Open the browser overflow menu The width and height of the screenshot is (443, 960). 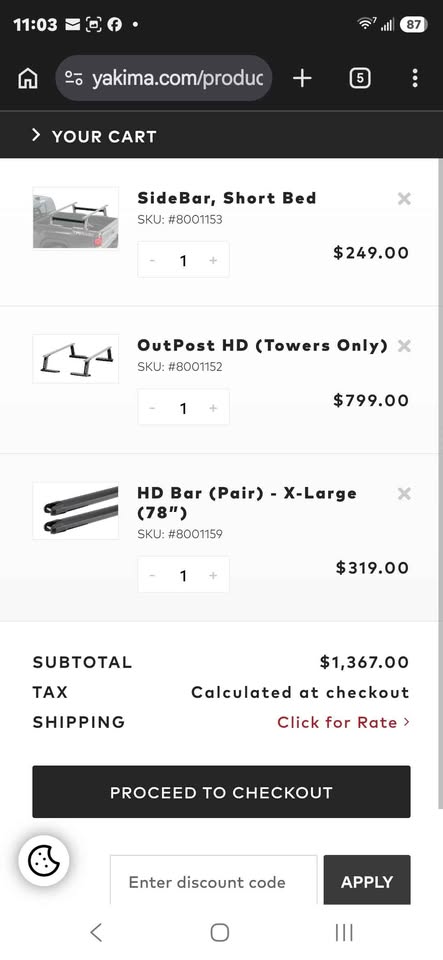[x=415, y=78]
